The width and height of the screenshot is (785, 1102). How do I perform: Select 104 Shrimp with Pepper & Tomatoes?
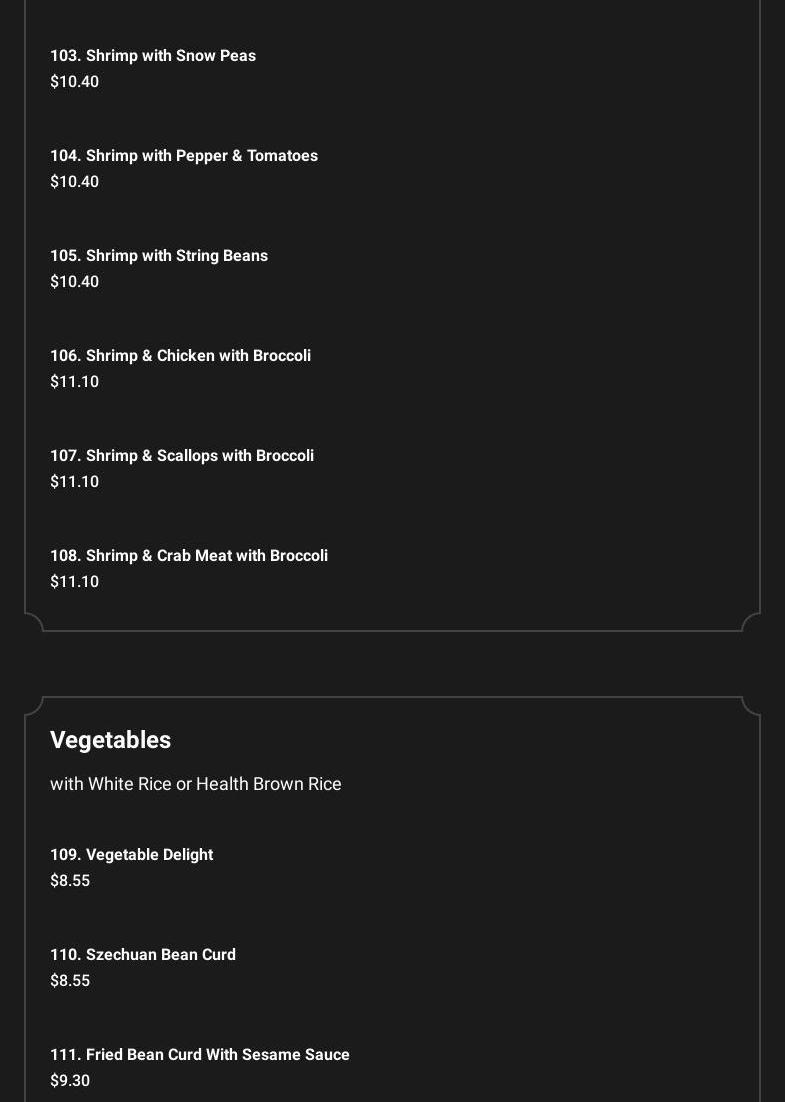pos(184,156)
